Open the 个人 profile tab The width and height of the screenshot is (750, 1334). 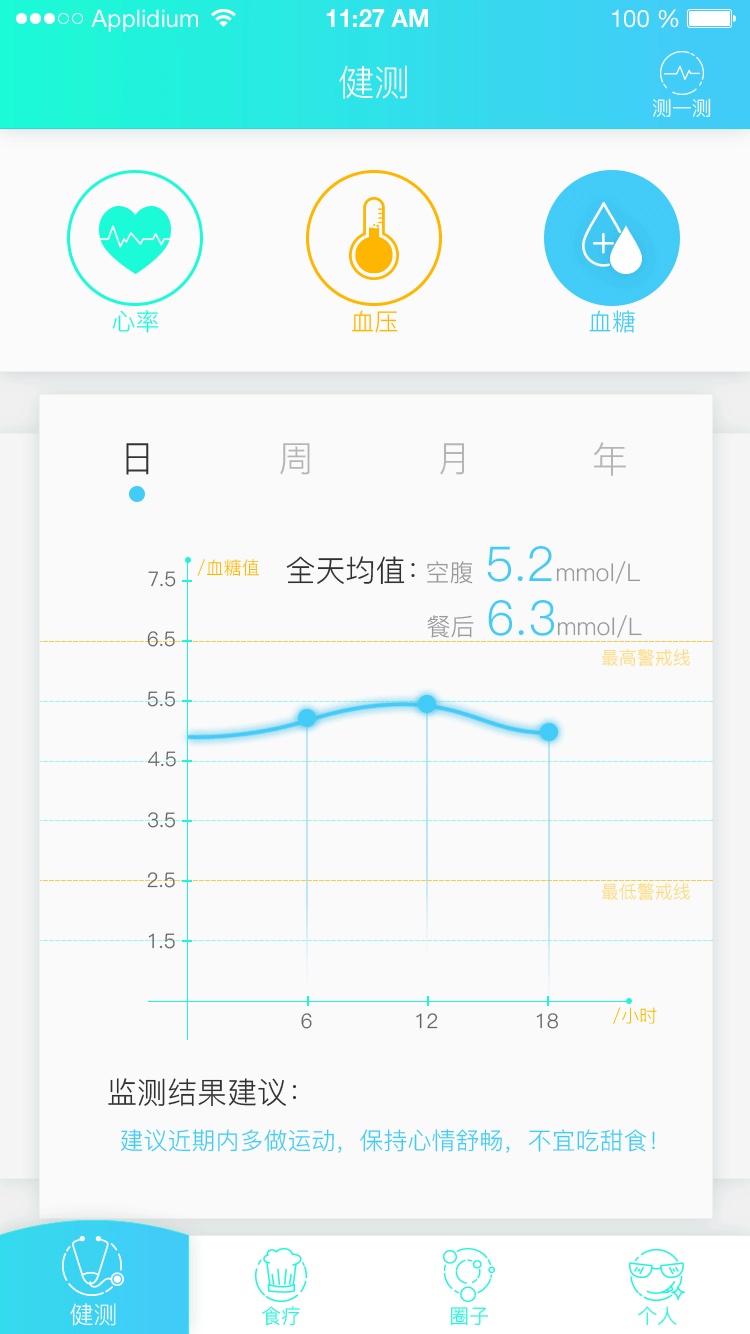656,1286
